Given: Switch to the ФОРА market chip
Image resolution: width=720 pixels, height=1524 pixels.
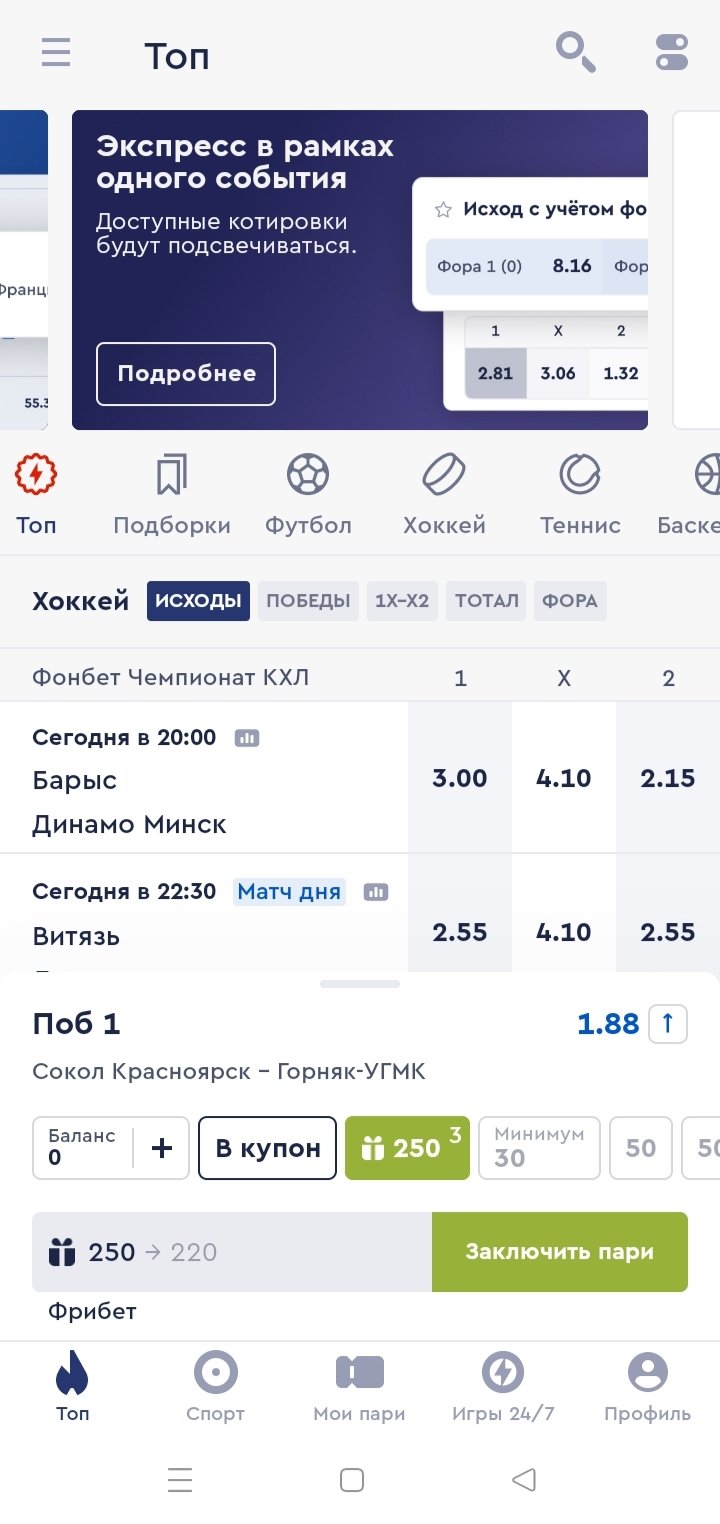Looking at the screenshot, I should tap(570, 601).
